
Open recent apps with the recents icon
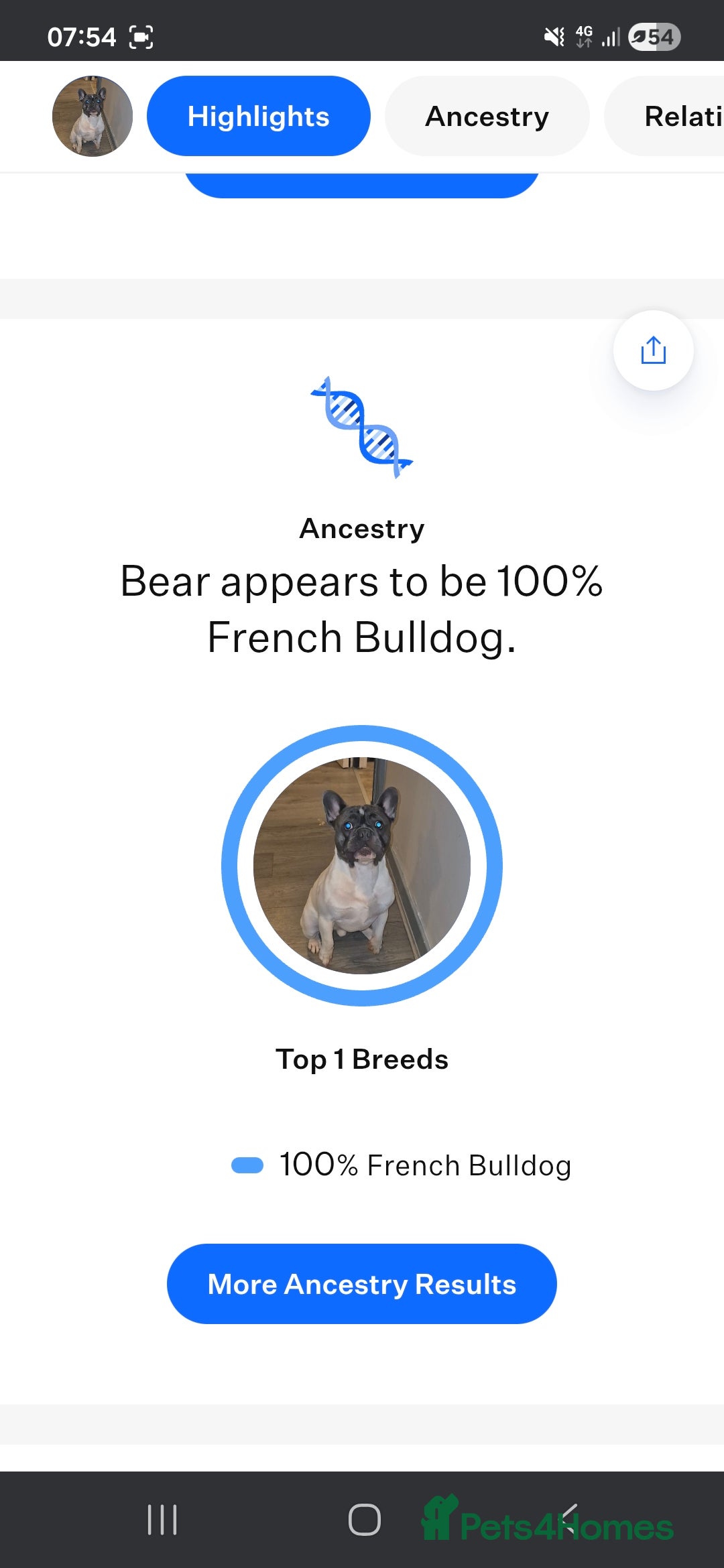click(163, 1518)
